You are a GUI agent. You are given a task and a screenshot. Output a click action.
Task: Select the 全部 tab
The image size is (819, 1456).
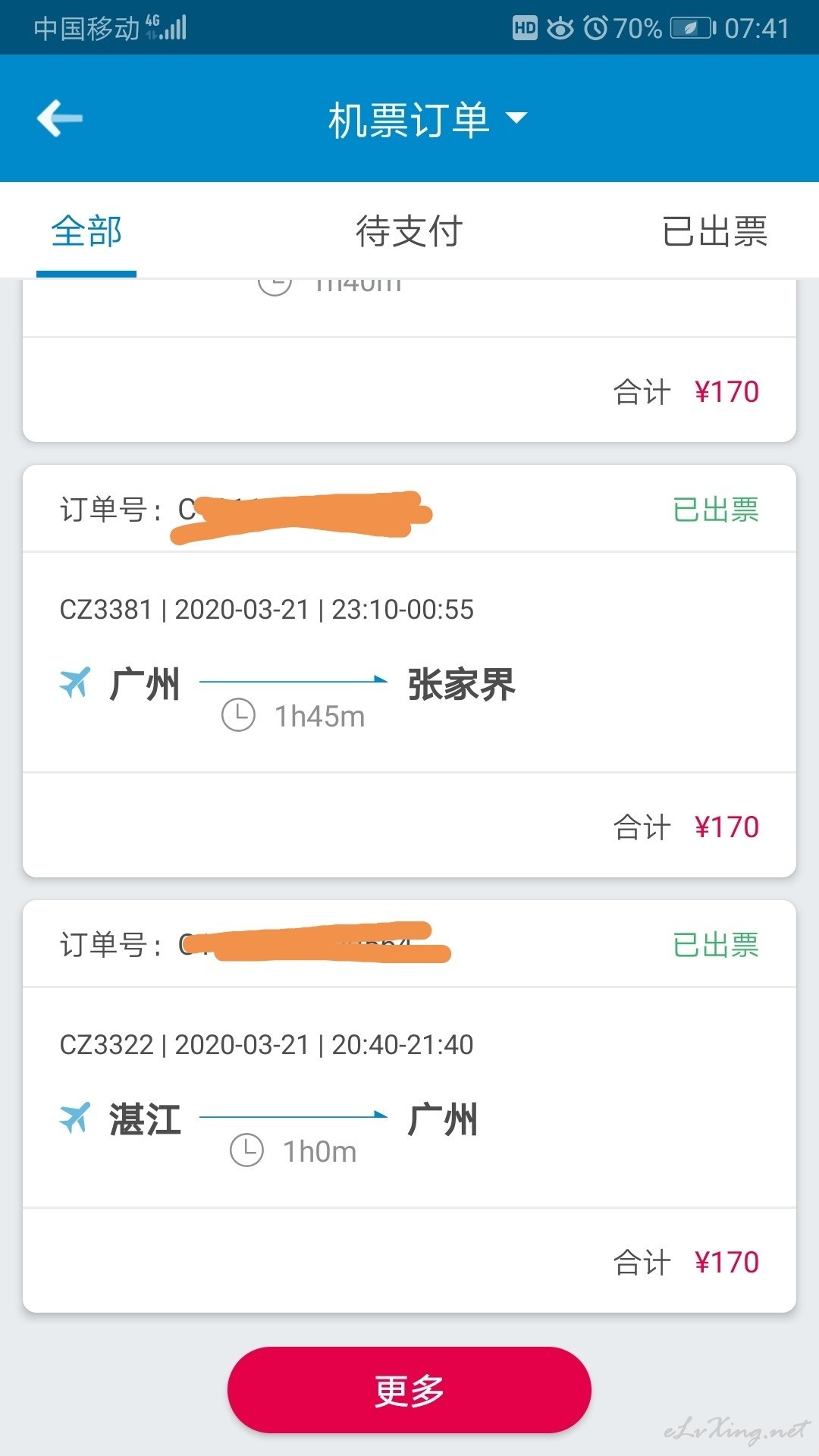pos(86,231)
